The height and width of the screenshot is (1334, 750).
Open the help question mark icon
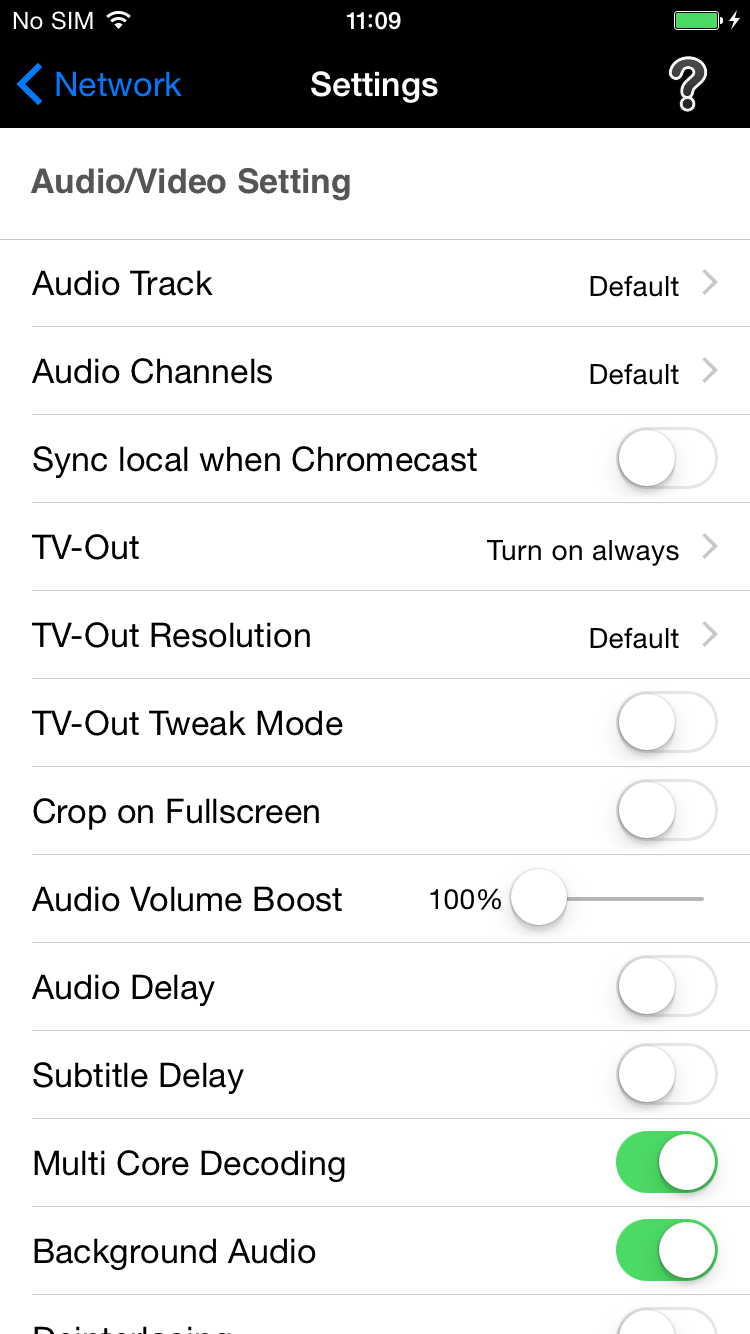687,85
